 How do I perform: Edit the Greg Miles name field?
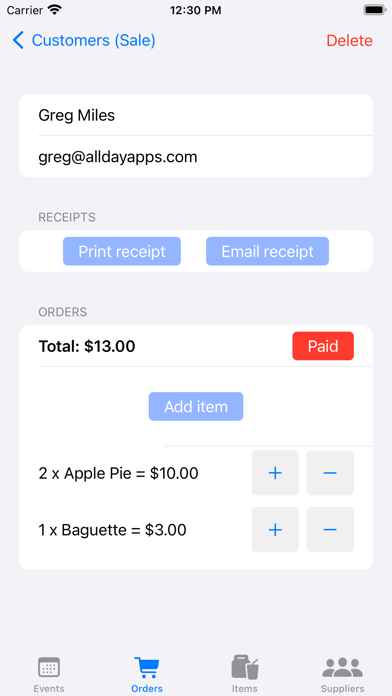coord(196,115)
